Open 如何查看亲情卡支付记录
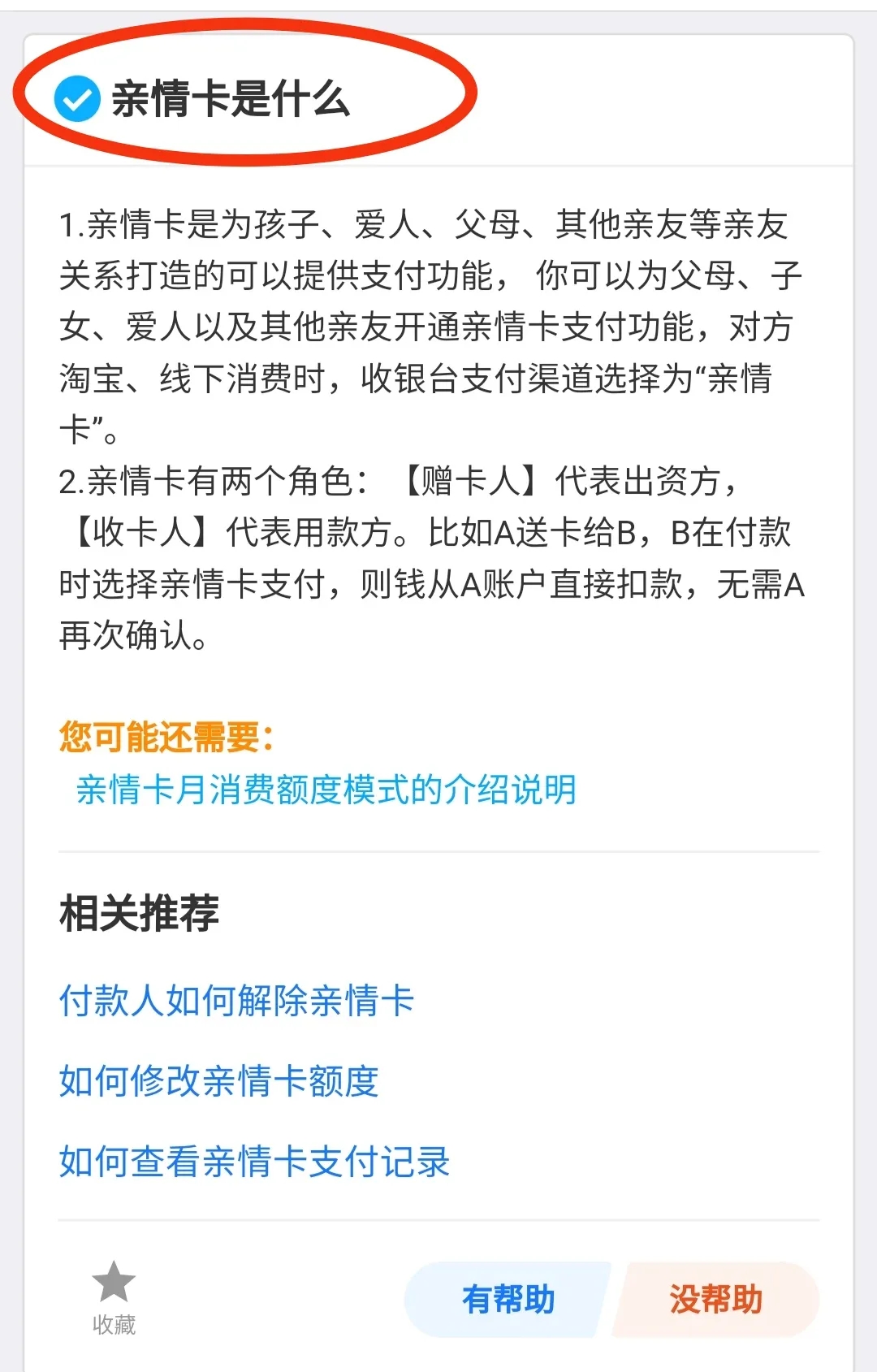877x1372 pixels. 254,1162
